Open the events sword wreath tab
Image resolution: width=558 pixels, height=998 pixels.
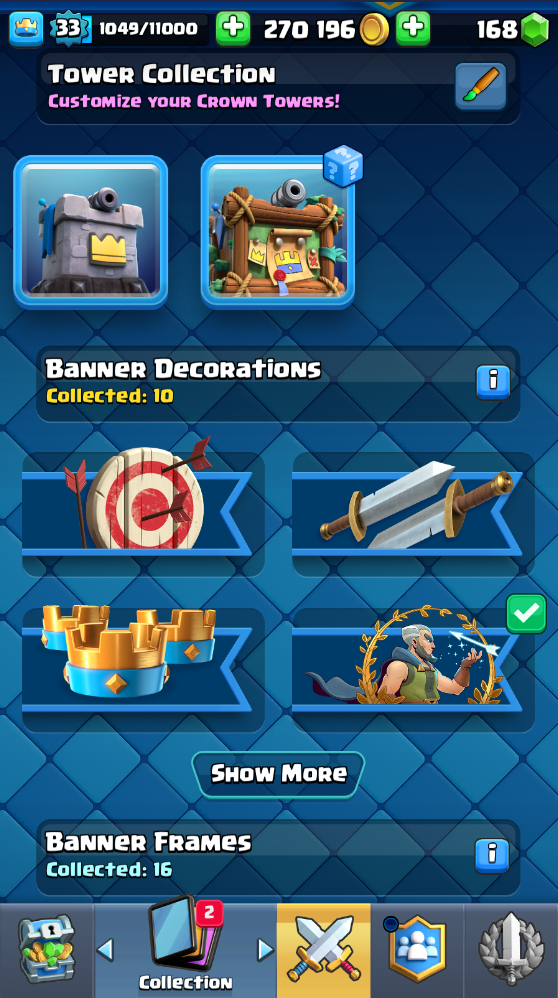click(x=511, y=950)
